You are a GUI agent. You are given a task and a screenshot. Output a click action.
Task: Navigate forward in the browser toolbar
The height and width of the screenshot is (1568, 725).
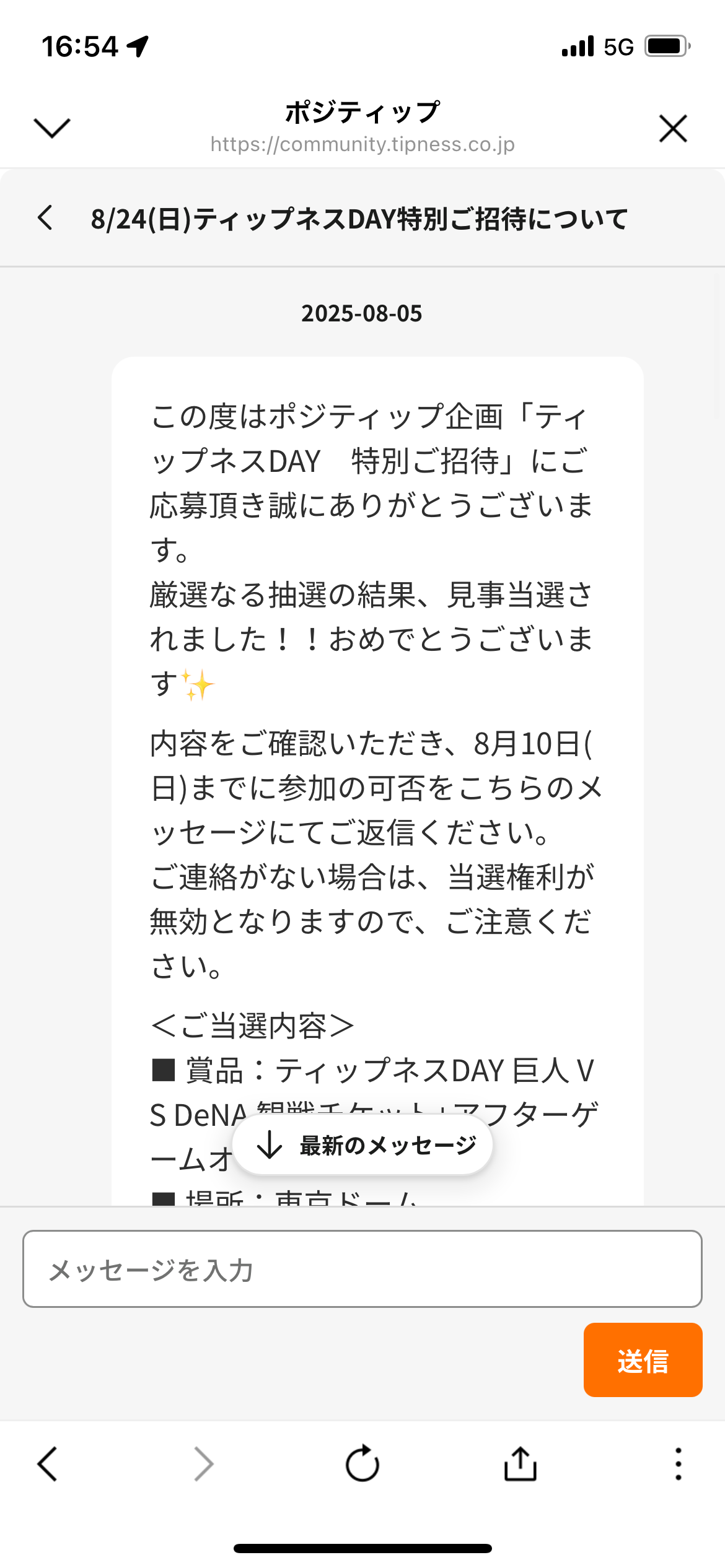[204, 1464]
